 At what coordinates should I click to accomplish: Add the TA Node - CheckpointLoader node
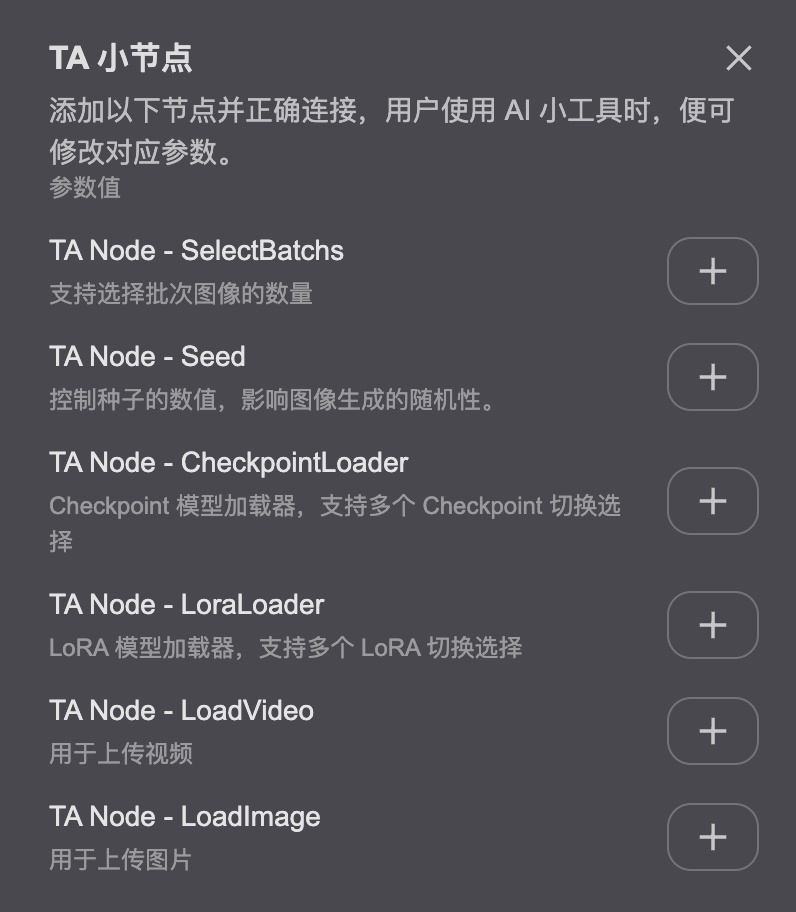[712, 501]
